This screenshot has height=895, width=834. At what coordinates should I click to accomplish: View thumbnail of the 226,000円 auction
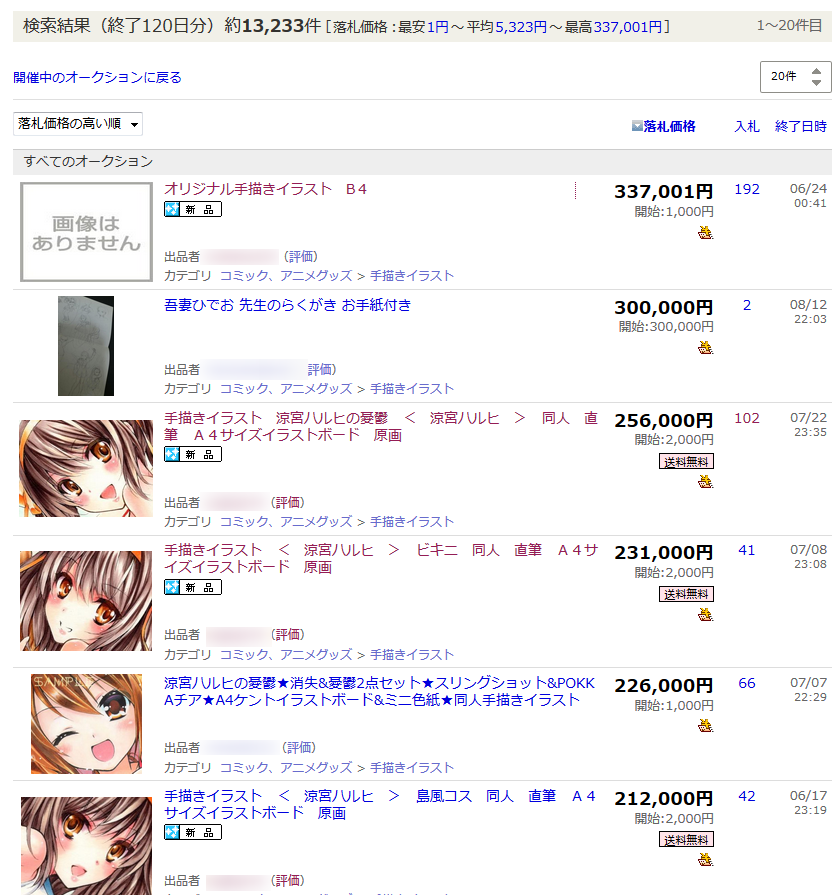pos(85,724)
